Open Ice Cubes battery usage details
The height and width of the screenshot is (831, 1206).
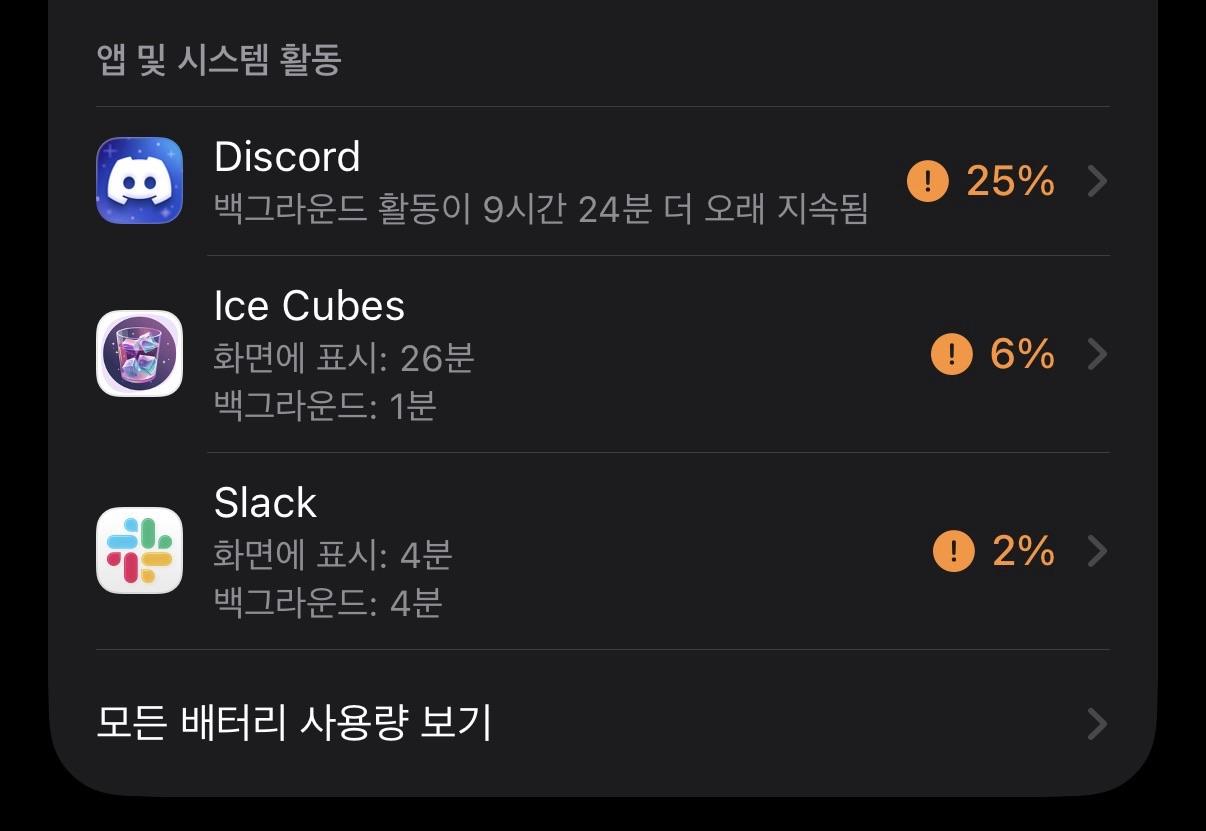point(602,354)
